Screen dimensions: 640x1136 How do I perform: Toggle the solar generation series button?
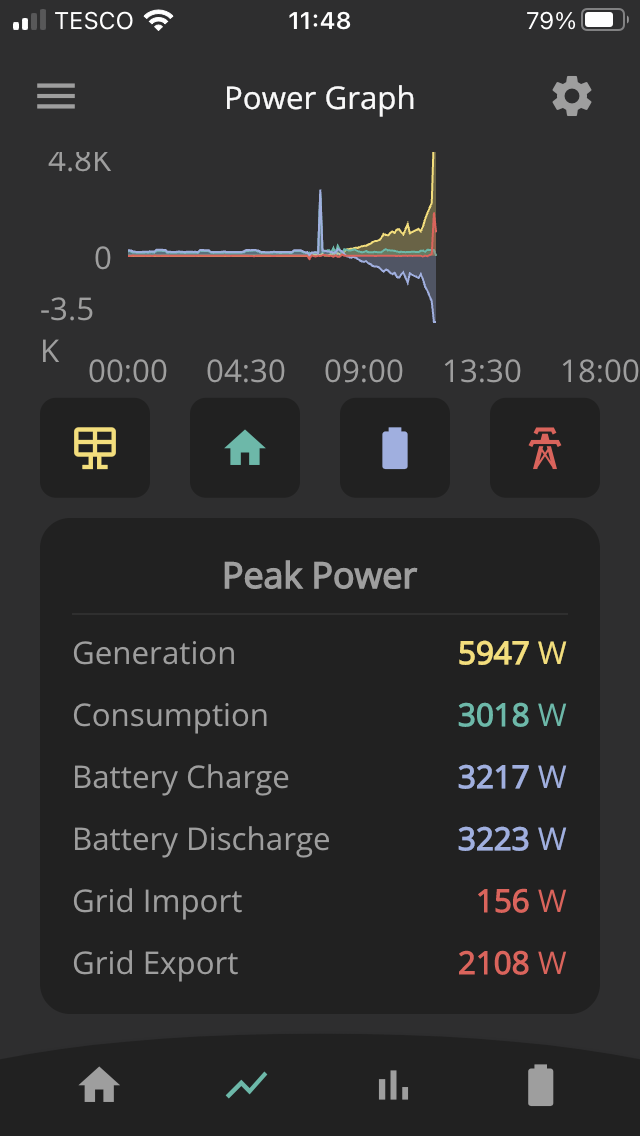pyautogui.click(x=95, y=448)
